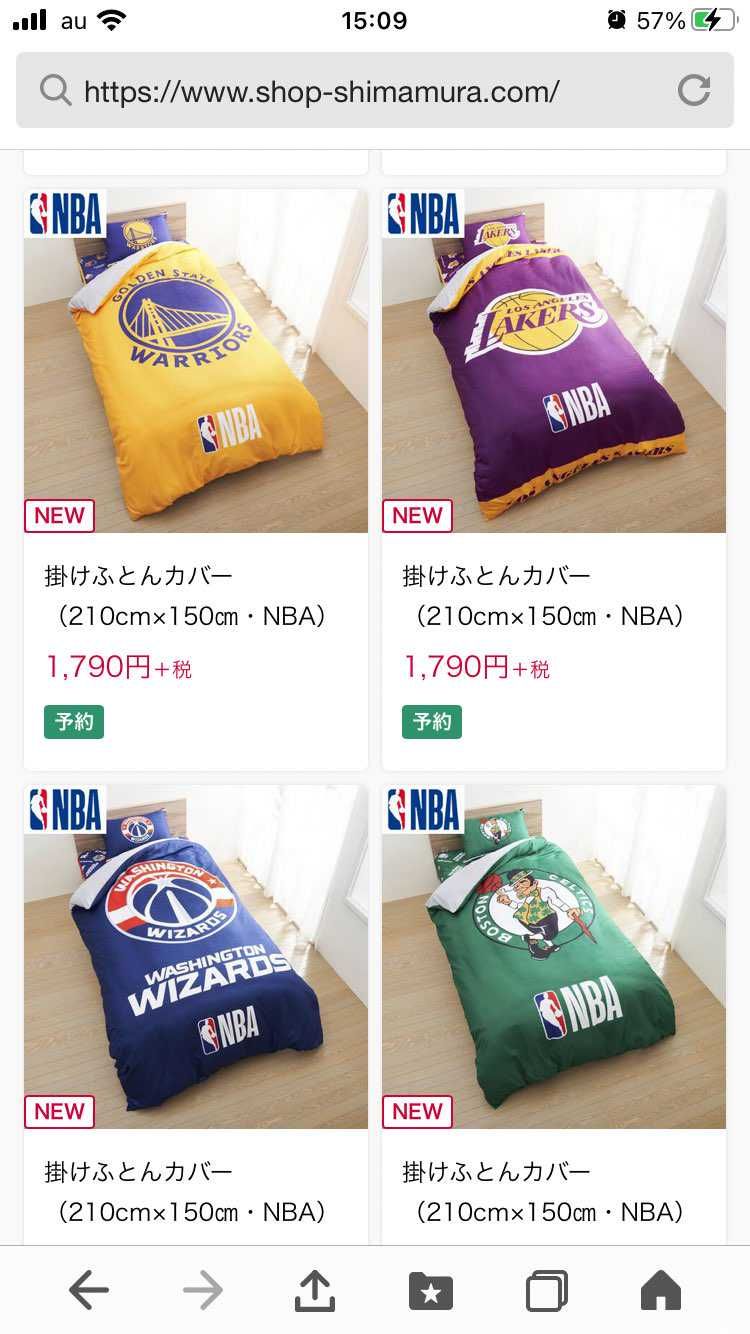Tap the NEW badge on the Celtics item
Image resolution: width=750 pixels, height=1334 pixels.
click(x=417, y=1111)
